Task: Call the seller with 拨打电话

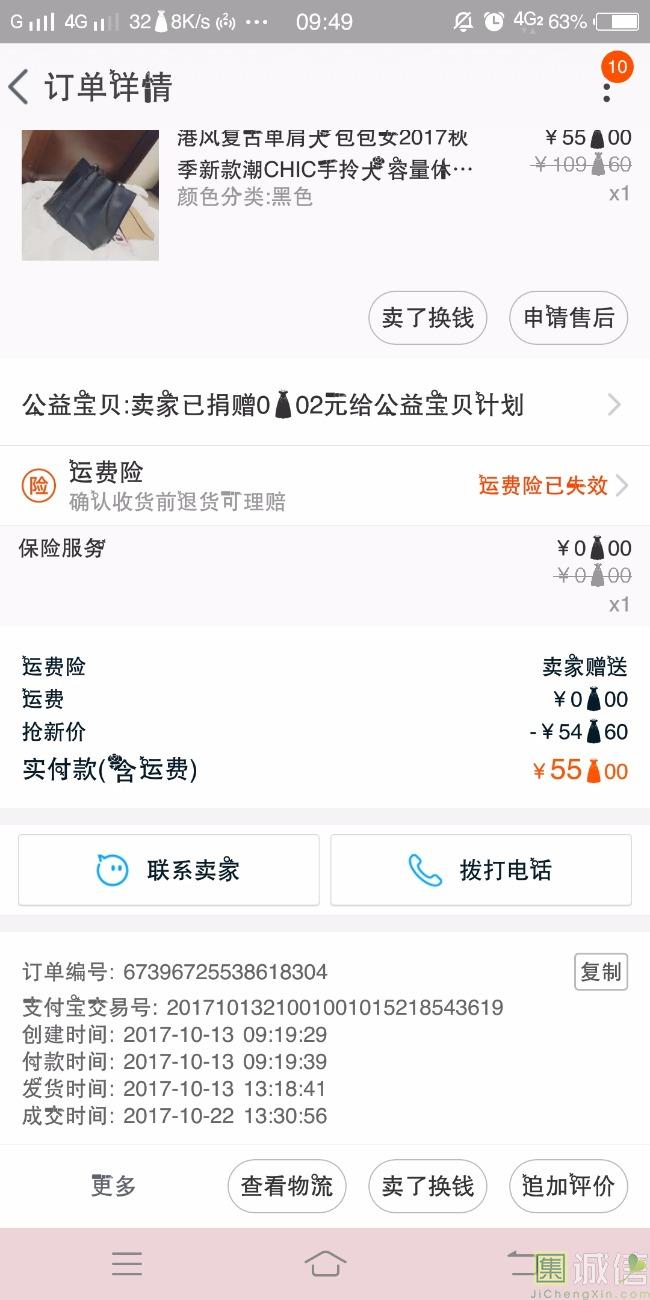Action: tap(481, 870)
